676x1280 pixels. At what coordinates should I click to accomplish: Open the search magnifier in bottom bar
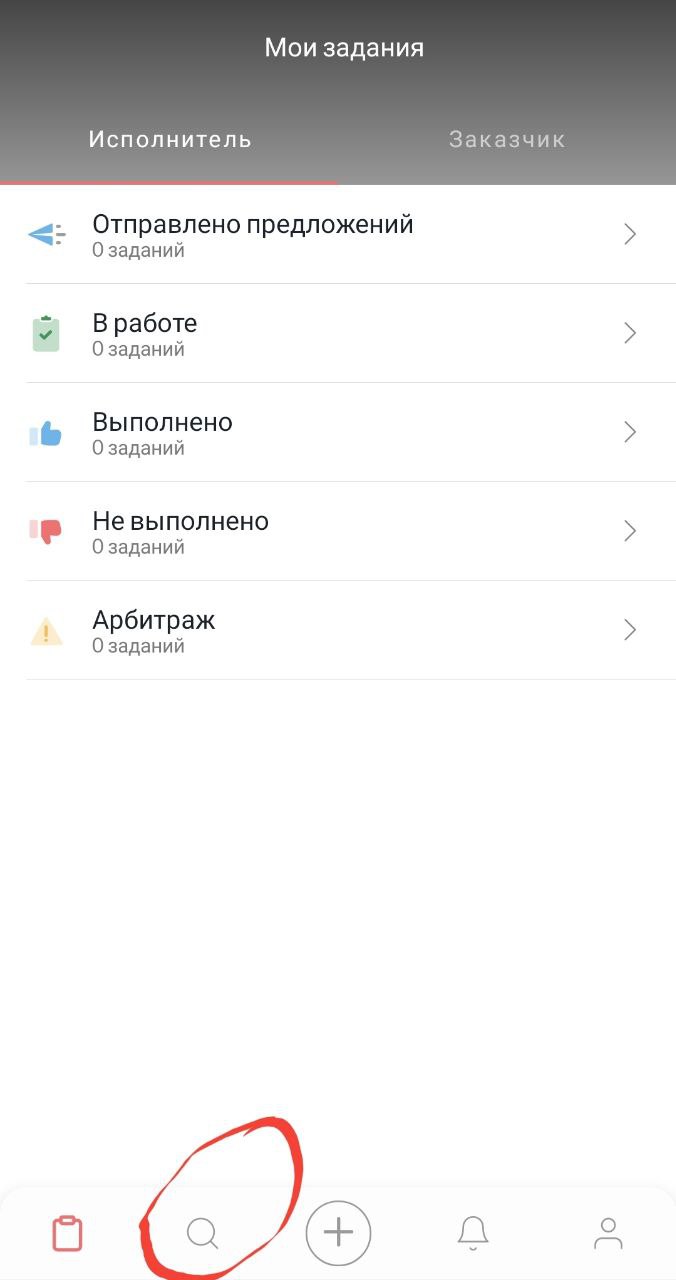203,1234
